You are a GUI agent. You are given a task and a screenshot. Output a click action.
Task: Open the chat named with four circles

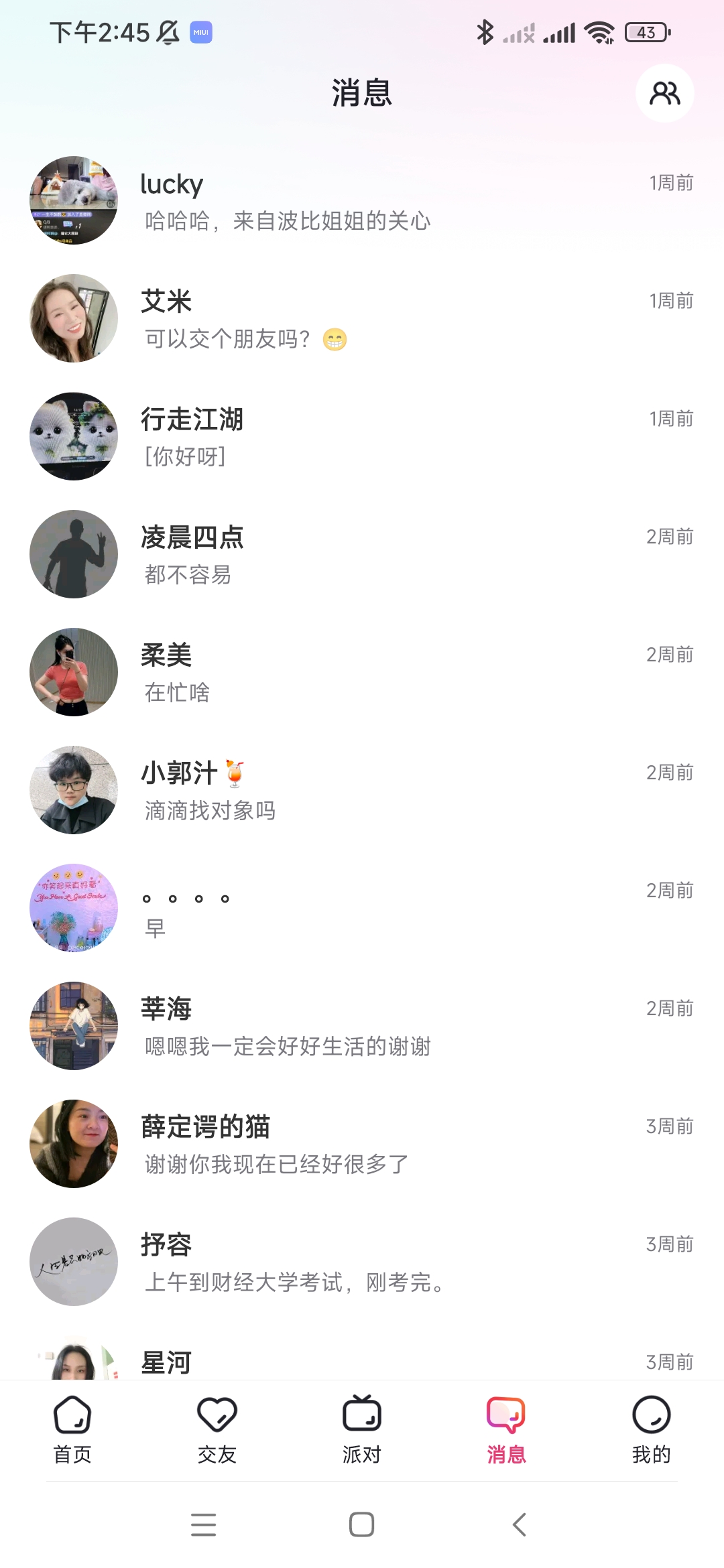[x=362, y=908]
